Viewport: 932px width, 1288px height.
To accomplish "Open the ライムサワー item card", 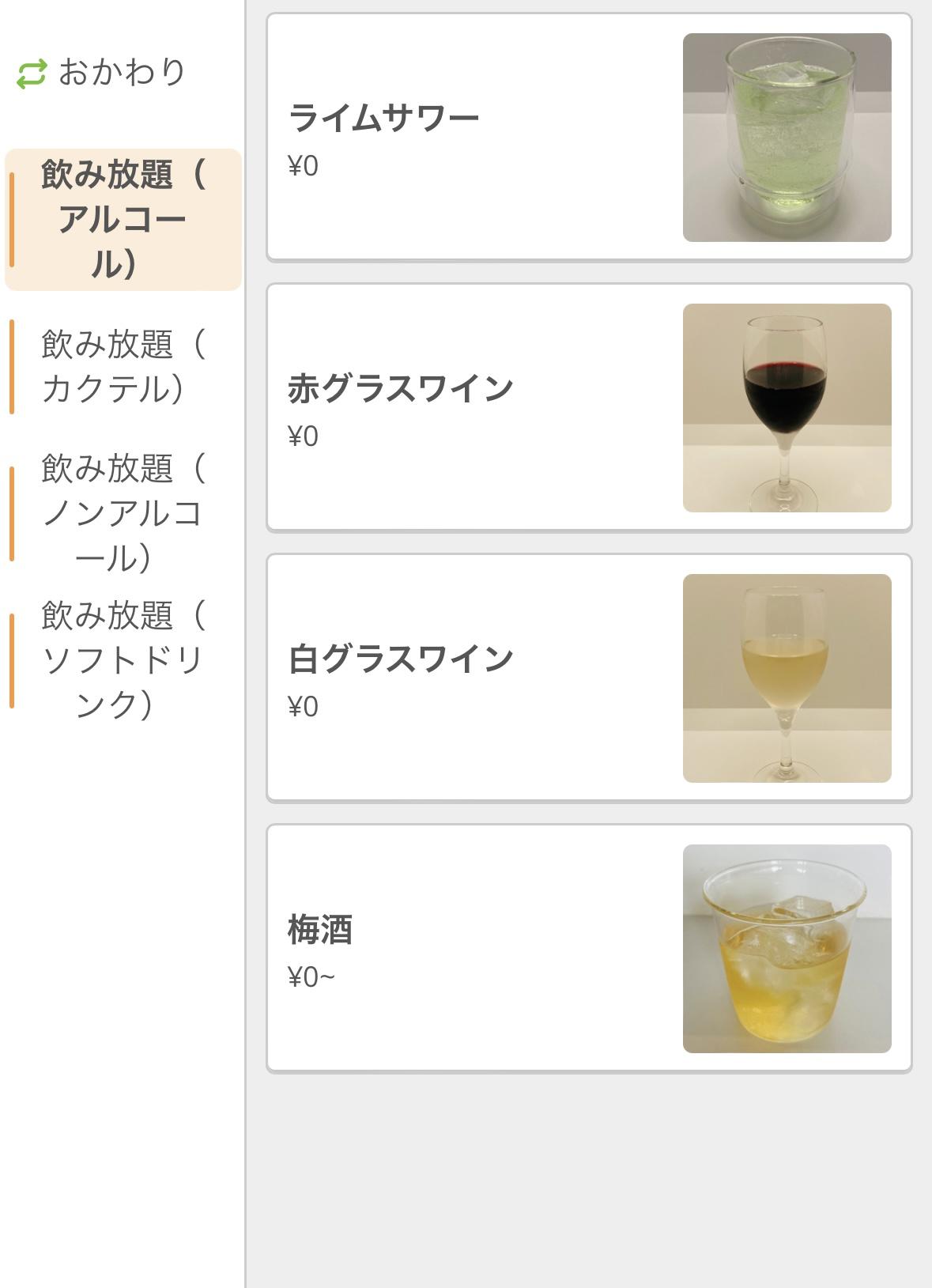I will 589,137.
